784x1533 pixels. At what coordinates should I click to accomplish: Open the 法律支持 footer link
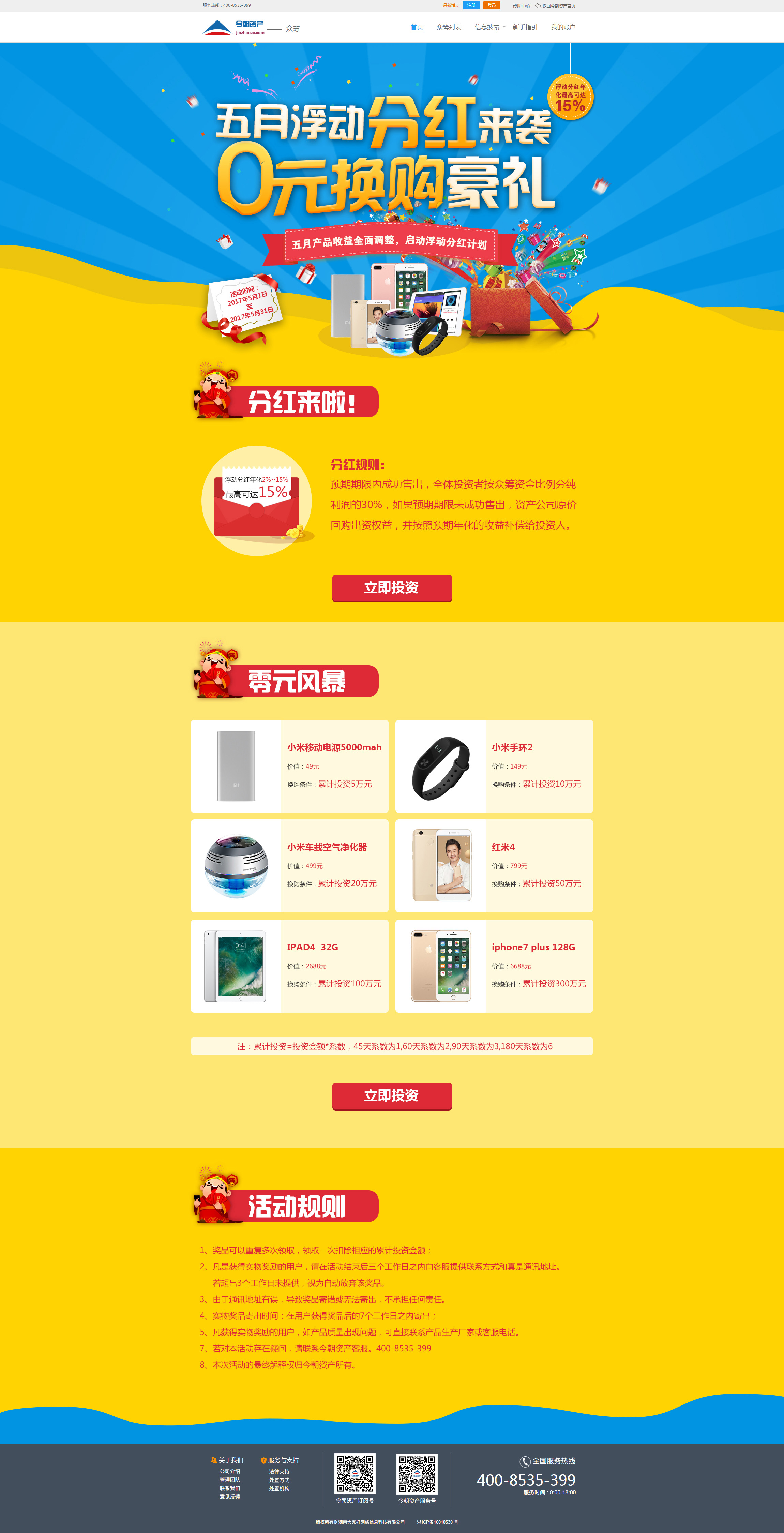click(279, 1472)
